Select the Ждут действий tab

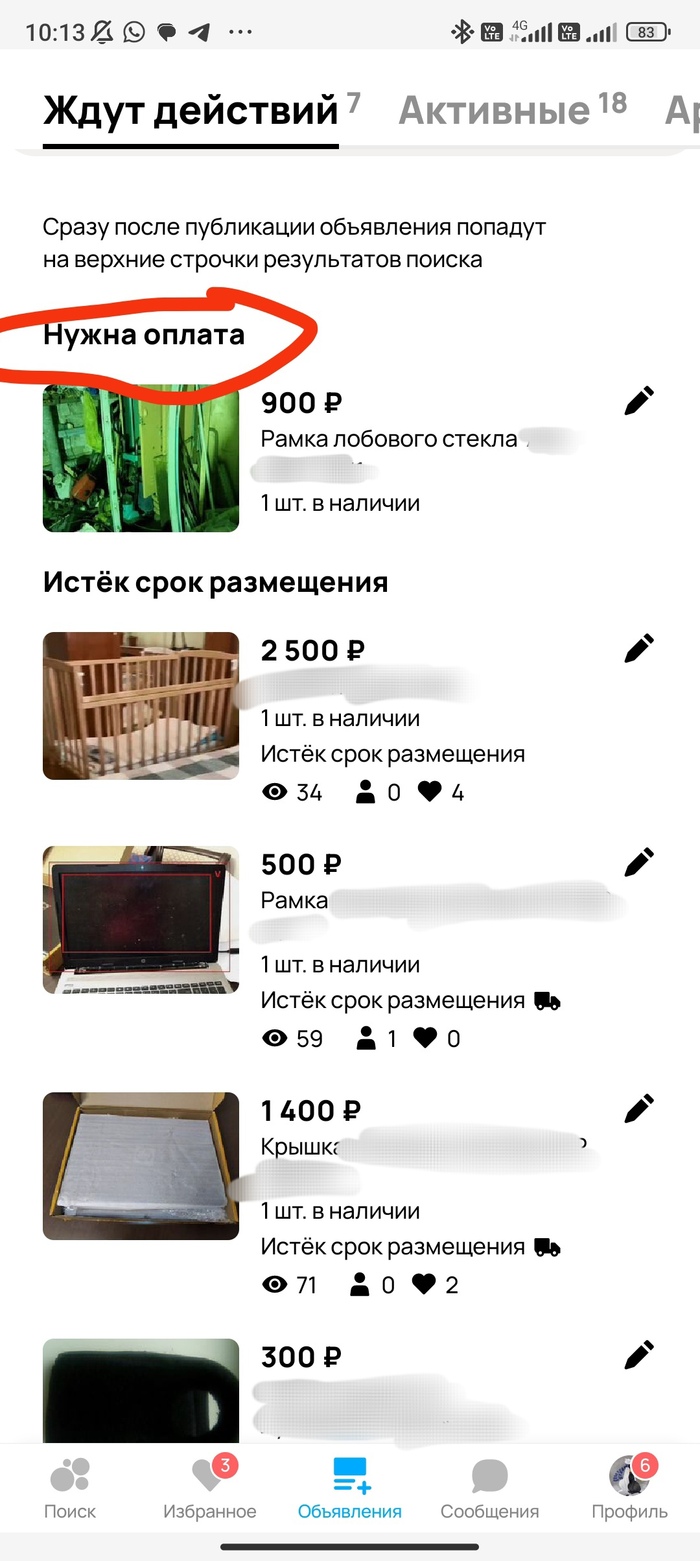click(x=201, y=108)
